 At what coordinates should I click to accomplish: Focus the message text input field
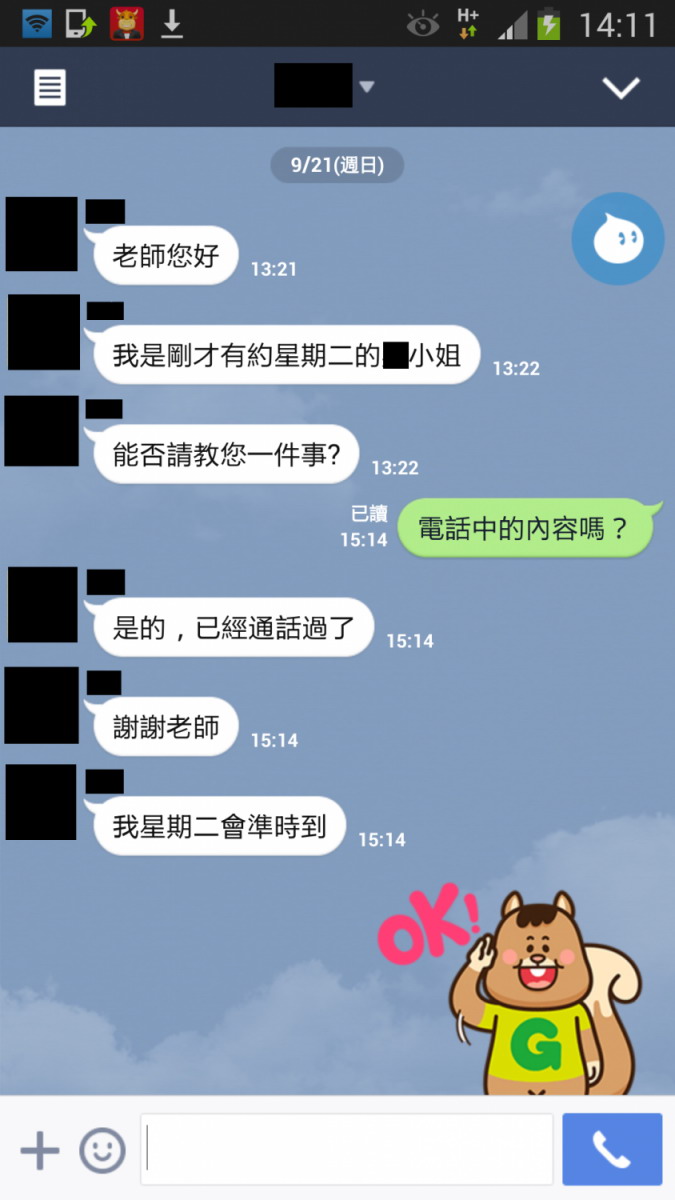pyautogui.click(x=346, y=1150)
